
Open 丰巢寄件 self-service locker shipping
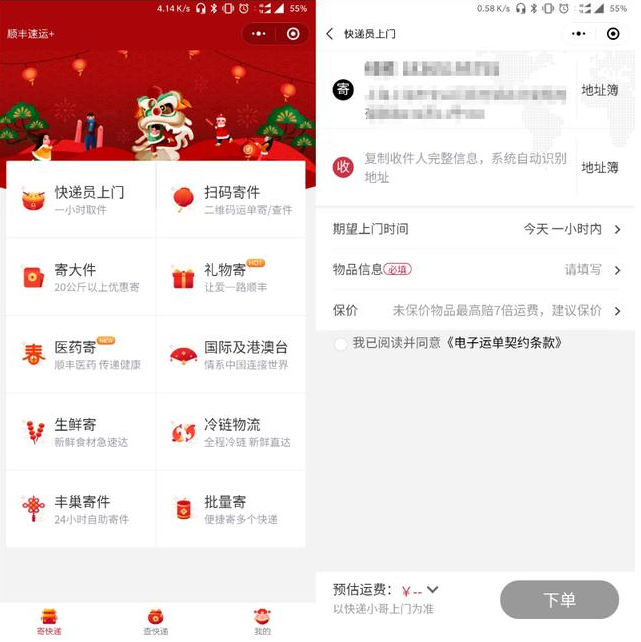pyautogui.click(x=81, y=509)
